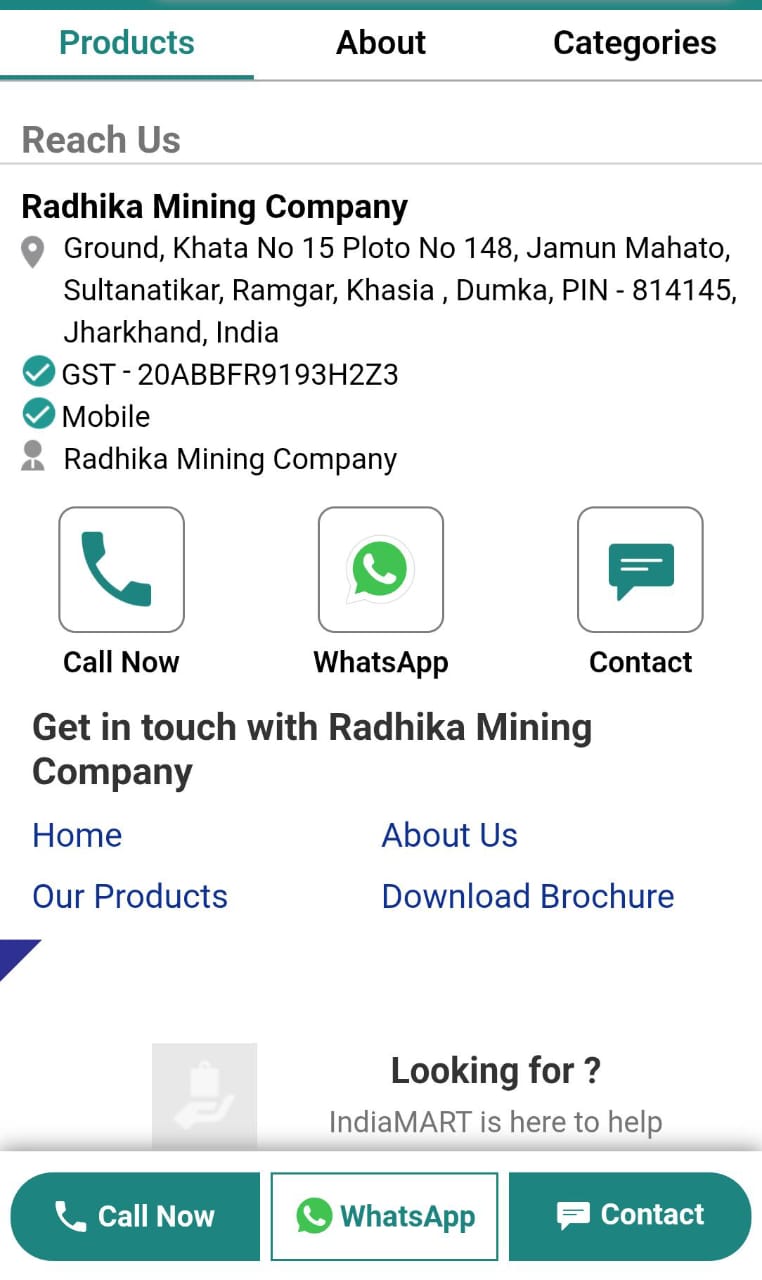Hit the Contact button in the bottom bar
The width and height of the screenshot is (762, 1280).
(630, 1216)
